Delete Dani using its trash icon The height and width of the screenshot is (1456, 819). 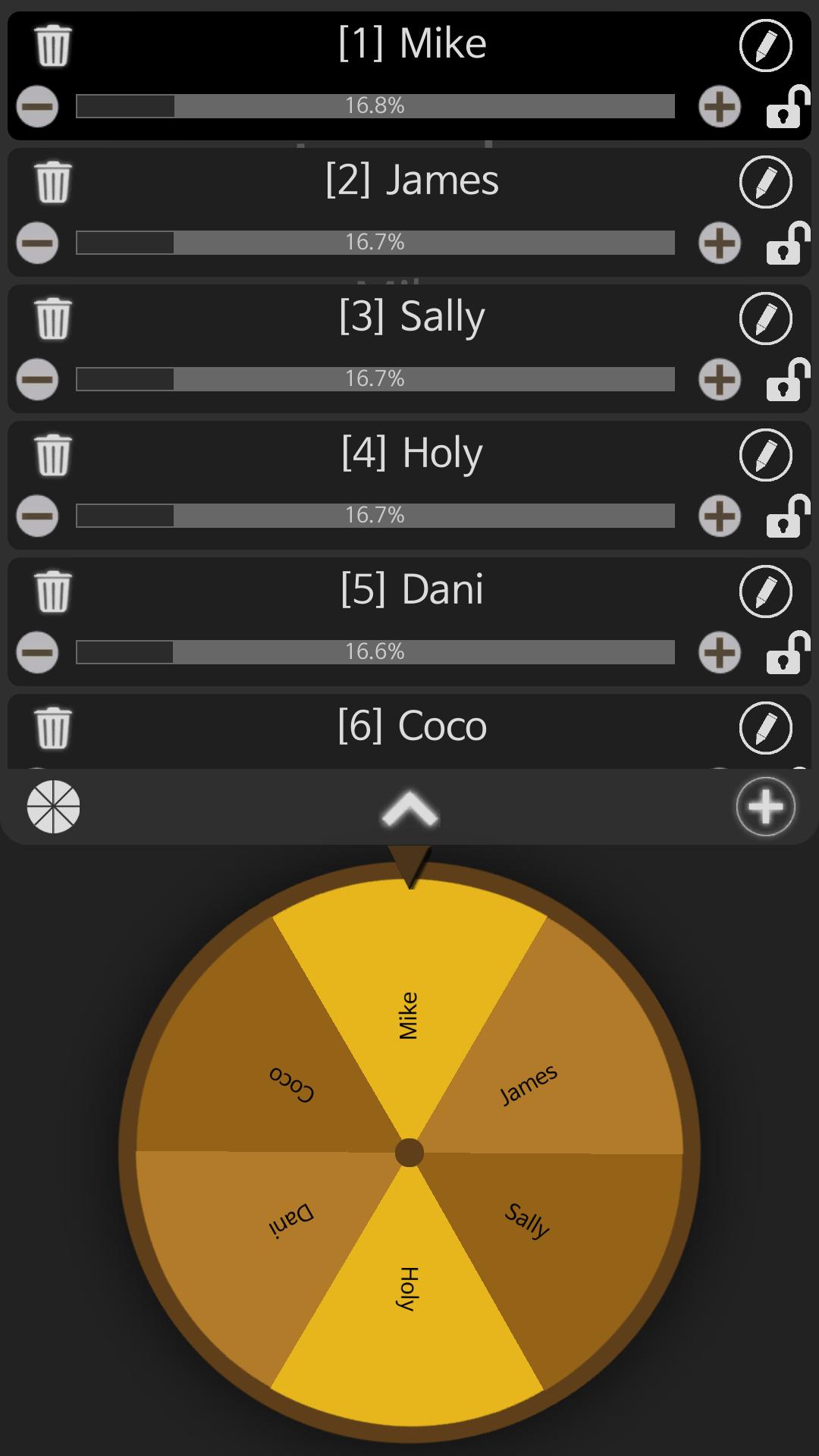click(x=52, y=591)
